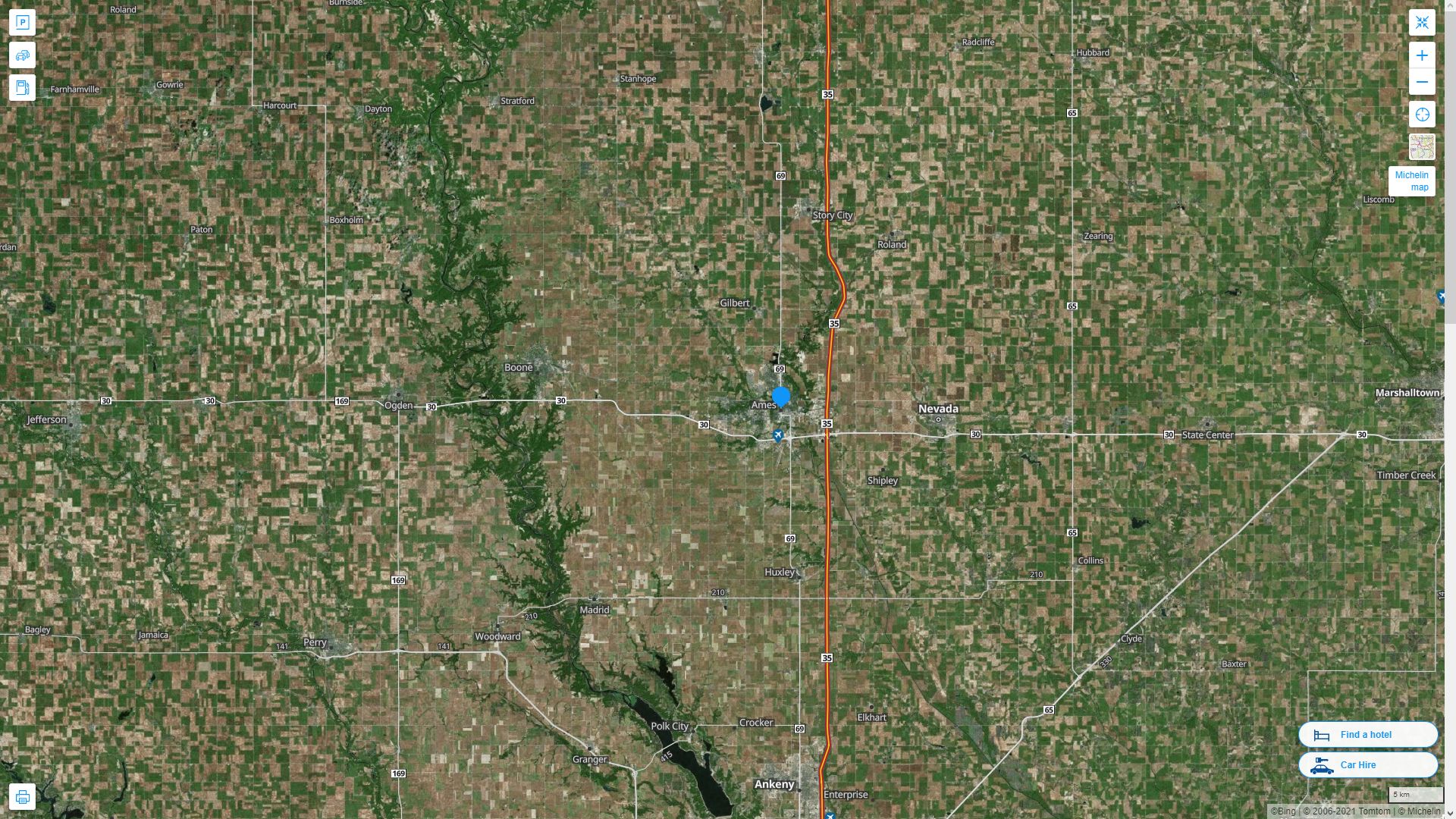Print the current map

click(x=22, y=797)
